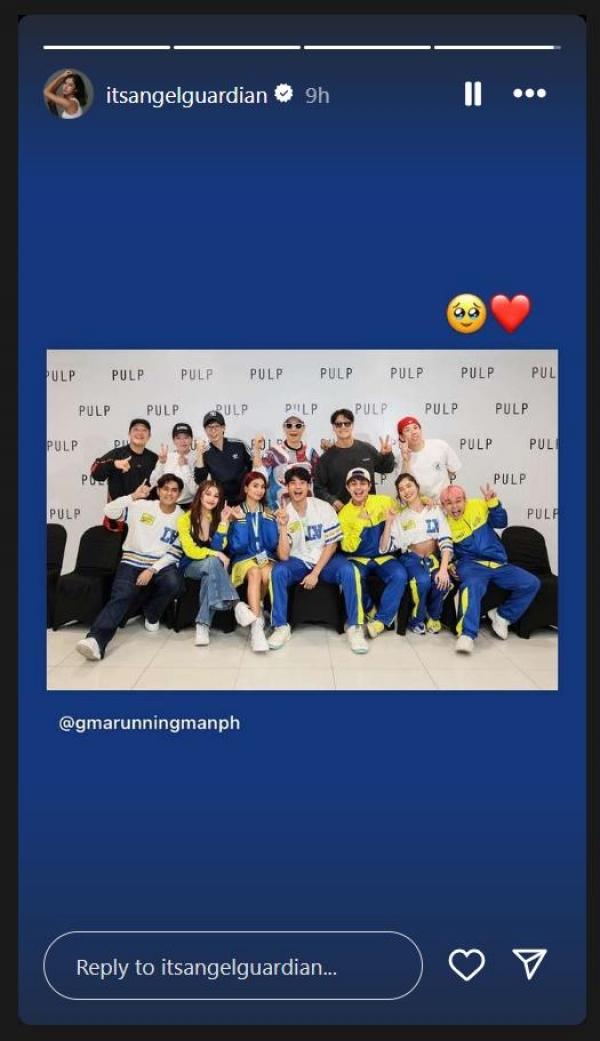Viewport: 600px width, 1041px height.
Task: Open itsangelguardian's profile picture
Action: [x=68, y=94]
